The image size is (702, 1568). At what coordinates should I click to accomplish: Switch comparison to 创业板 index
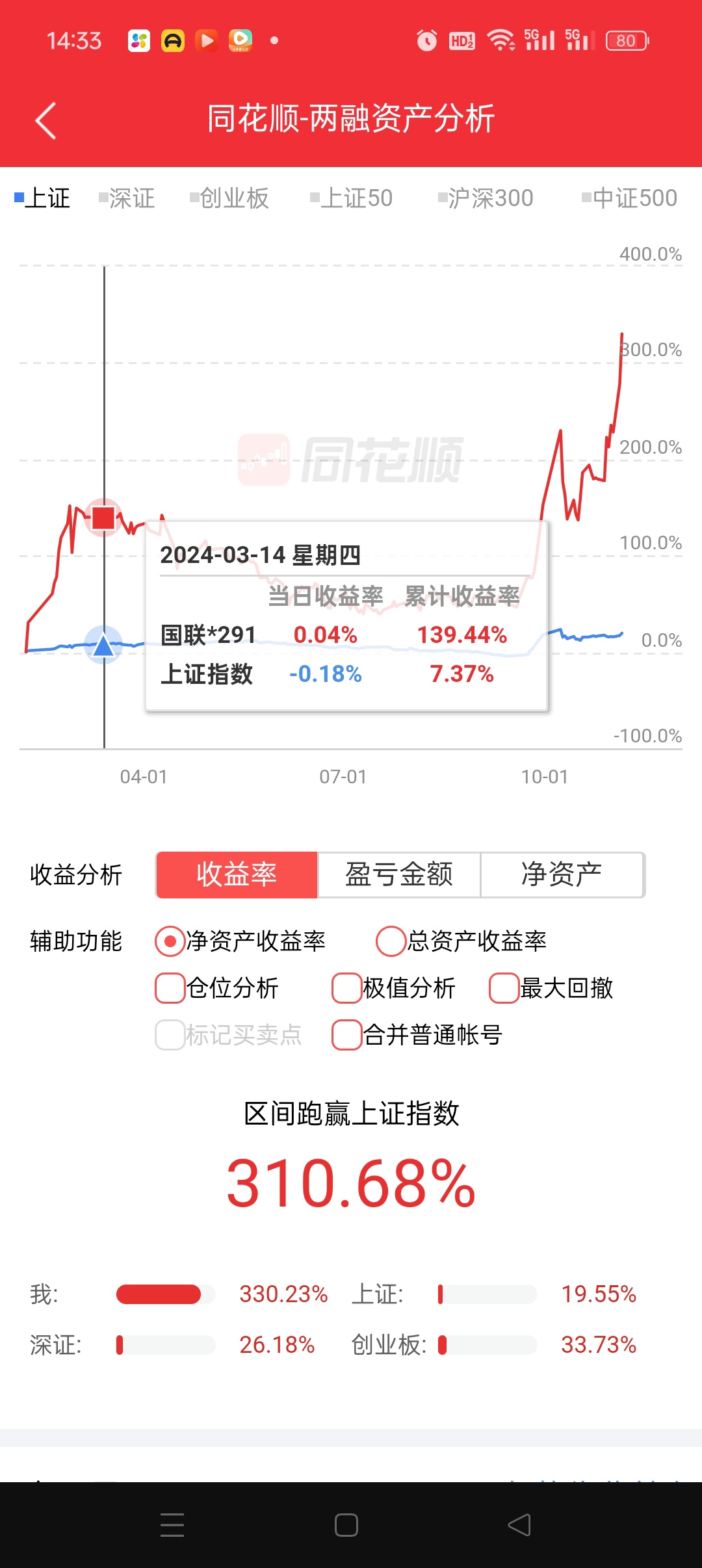(229, 198)
